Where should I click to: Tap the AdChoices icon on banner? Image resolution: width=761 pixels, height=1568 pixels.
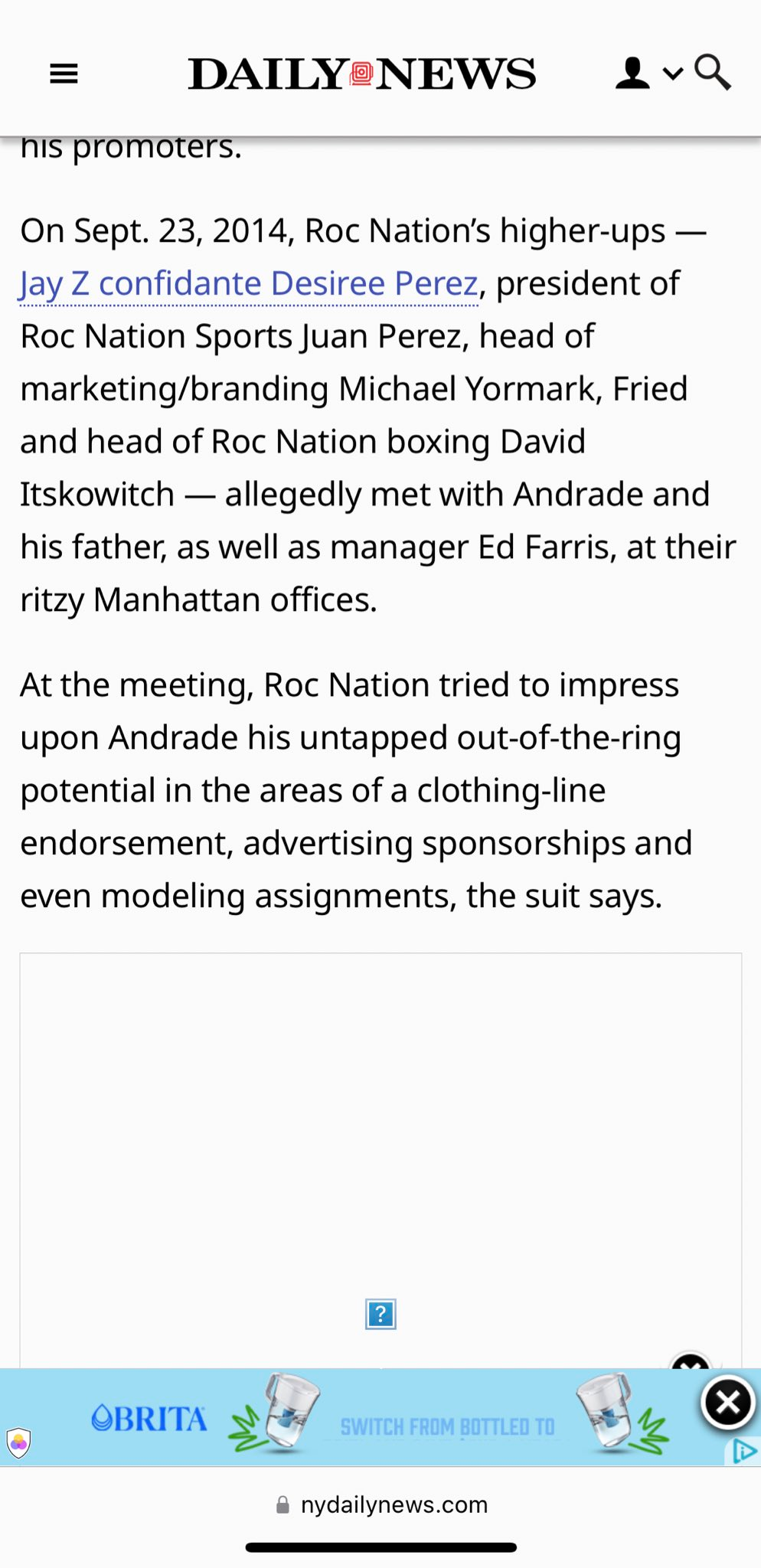[x=743, y=1451]
